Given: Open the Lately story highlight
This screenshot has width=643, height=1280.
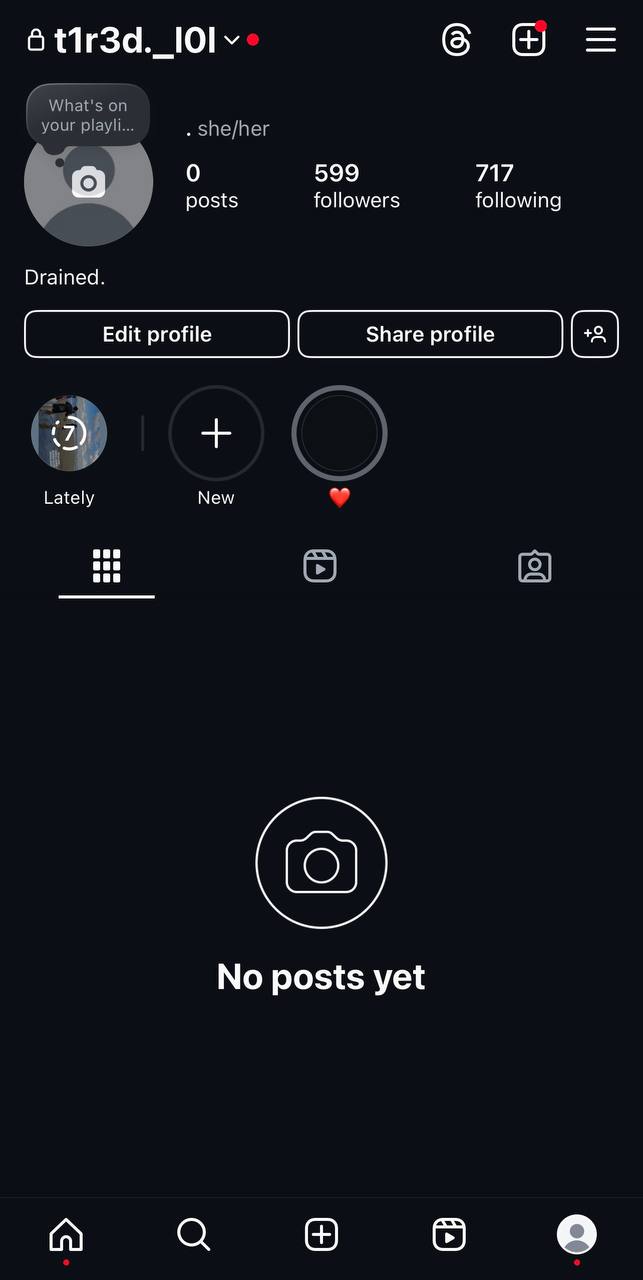Looking at the screenshot, I should point(69,433).
